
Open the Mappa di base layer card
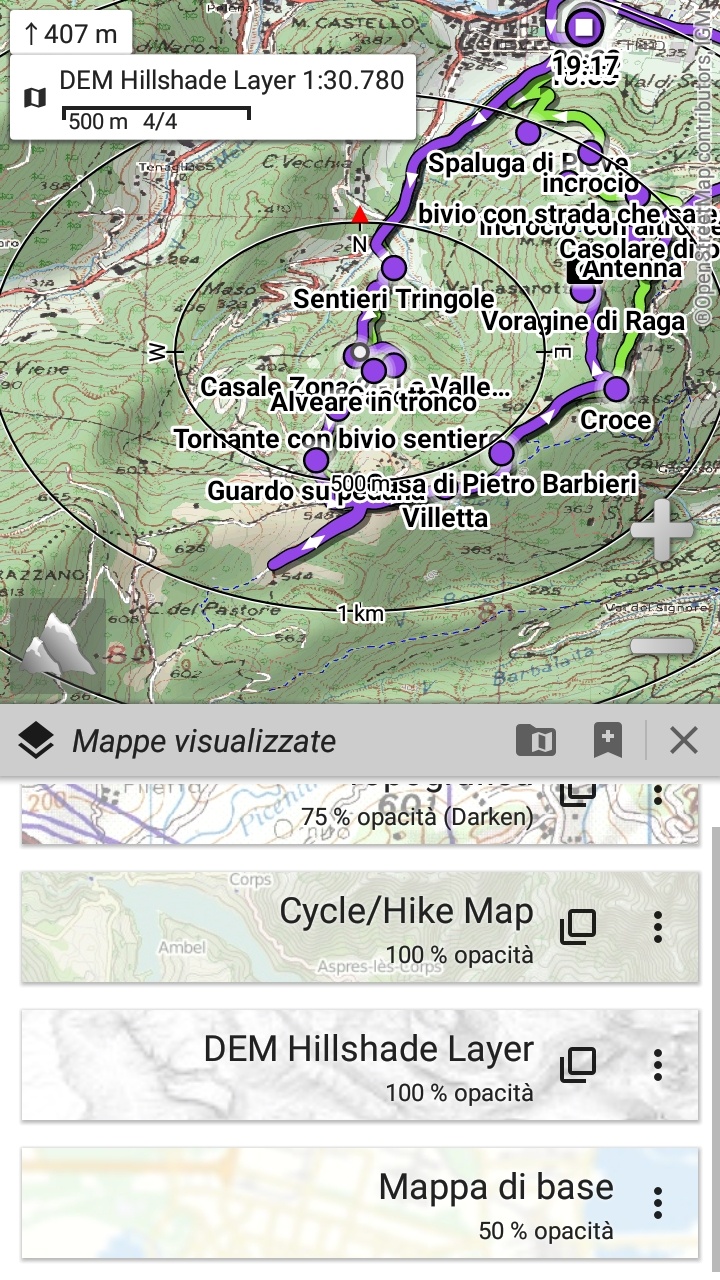click(300, 1202)
